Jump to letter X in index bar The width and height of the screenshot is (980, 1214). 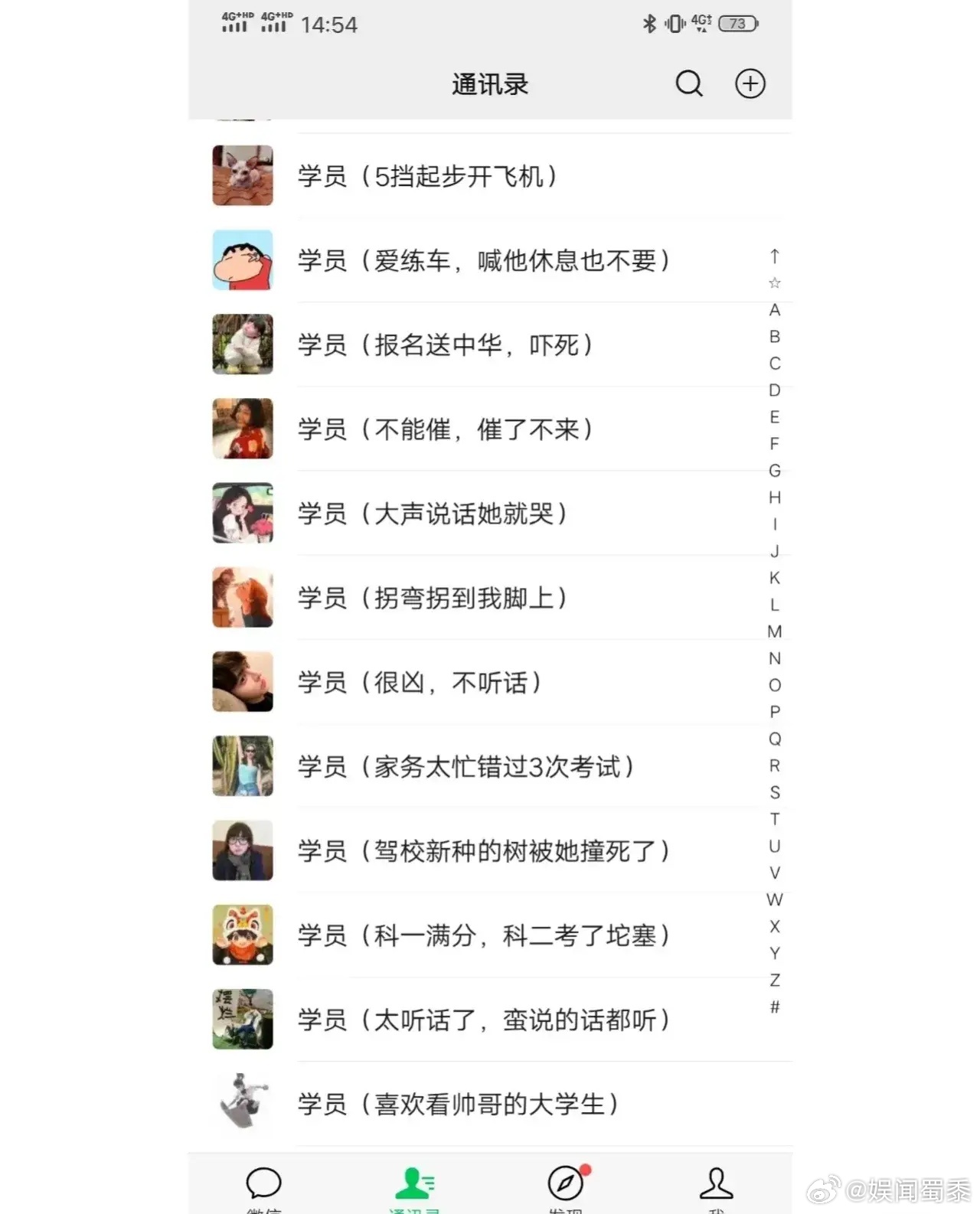click(775, 926)
